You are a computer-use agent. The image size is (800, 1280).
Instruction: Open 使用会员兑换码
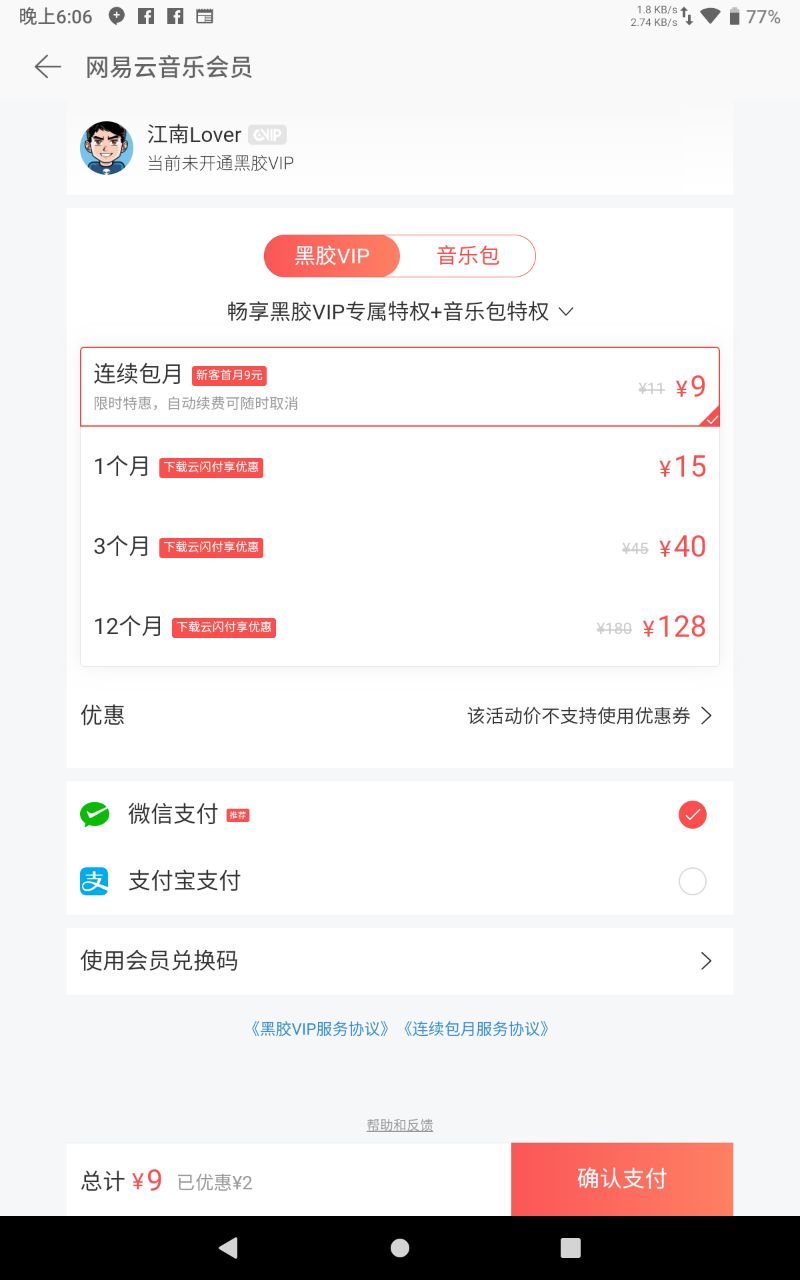click(x=400, y=961)
